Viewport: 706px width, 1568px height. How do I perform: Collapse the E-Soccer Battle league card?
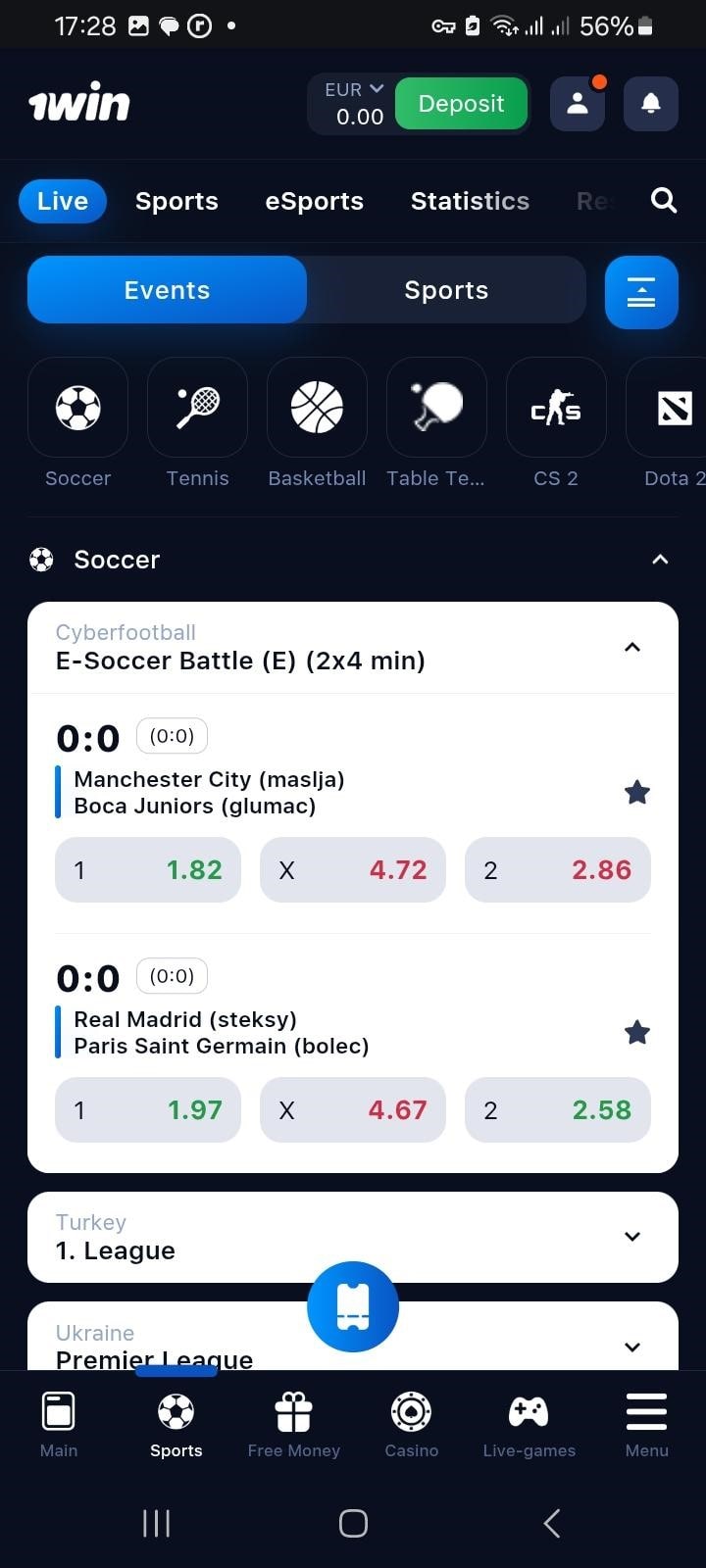632,647
